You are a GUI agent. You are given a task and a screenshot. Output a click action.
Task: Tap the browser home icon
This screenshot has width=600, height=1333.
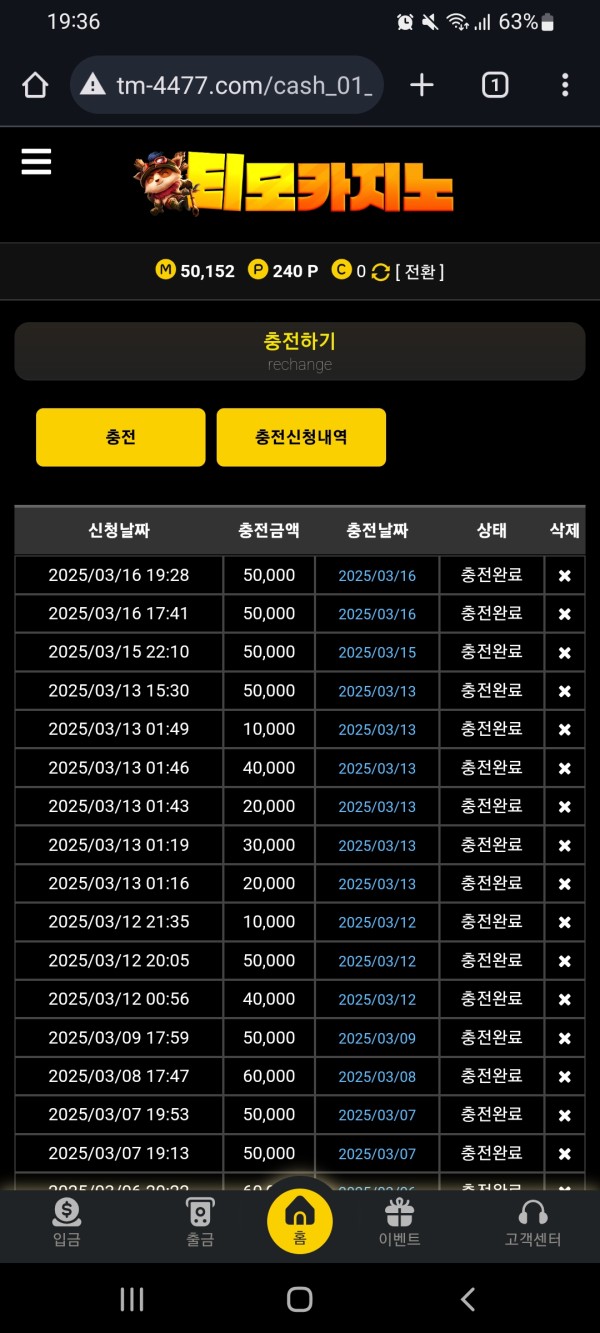point(35,86)
